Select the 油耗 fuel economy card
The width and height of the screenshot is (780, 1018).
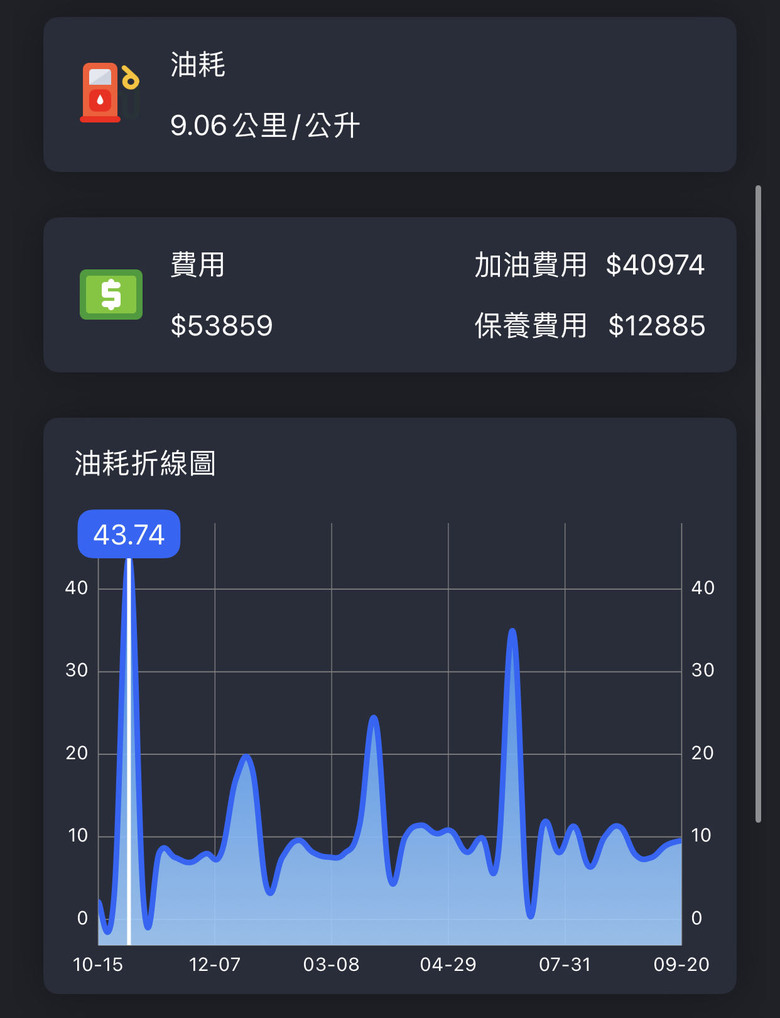click(390, 95)
